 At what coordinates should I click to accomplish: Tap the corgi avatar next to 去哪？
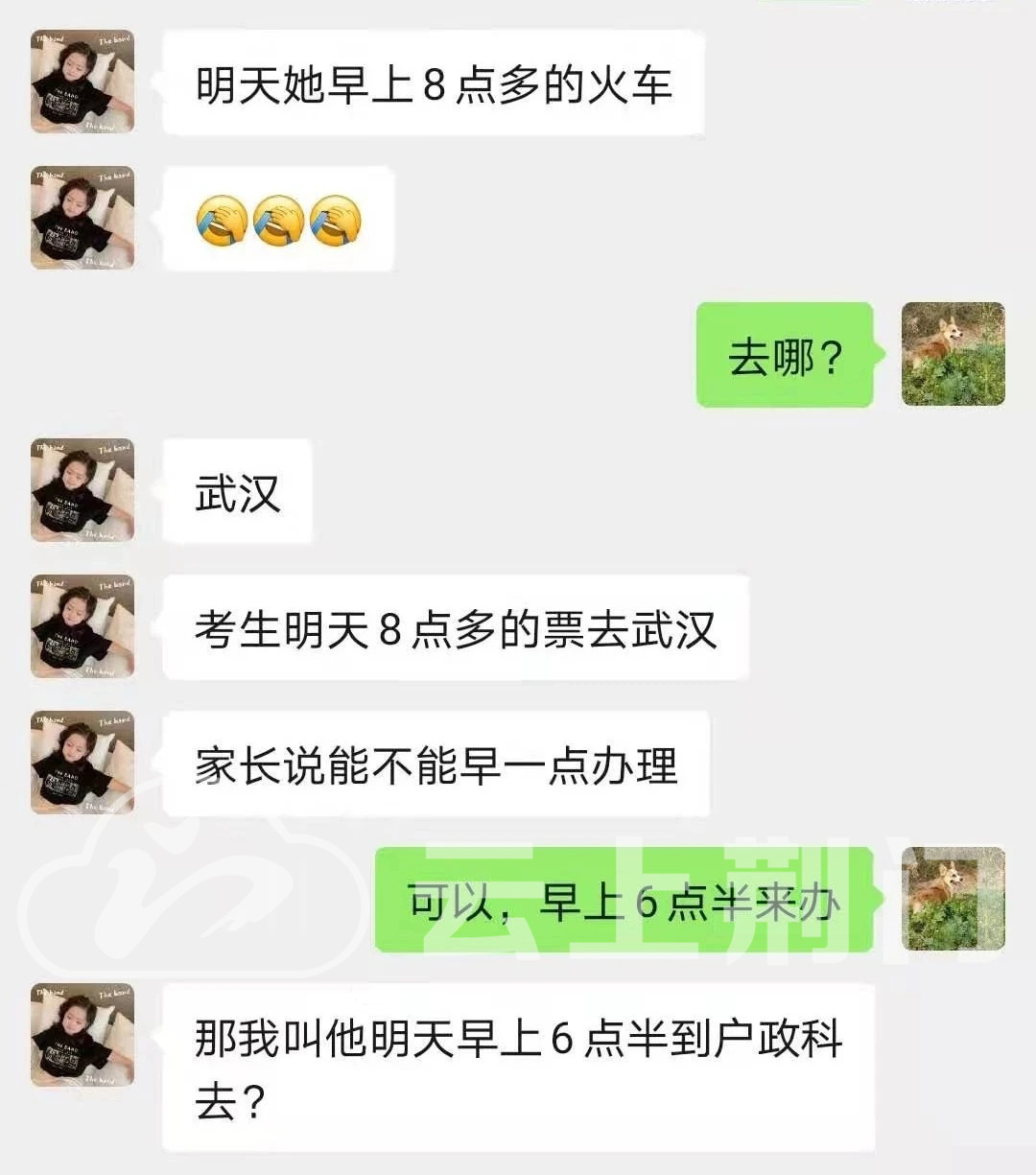click(953, 354)
